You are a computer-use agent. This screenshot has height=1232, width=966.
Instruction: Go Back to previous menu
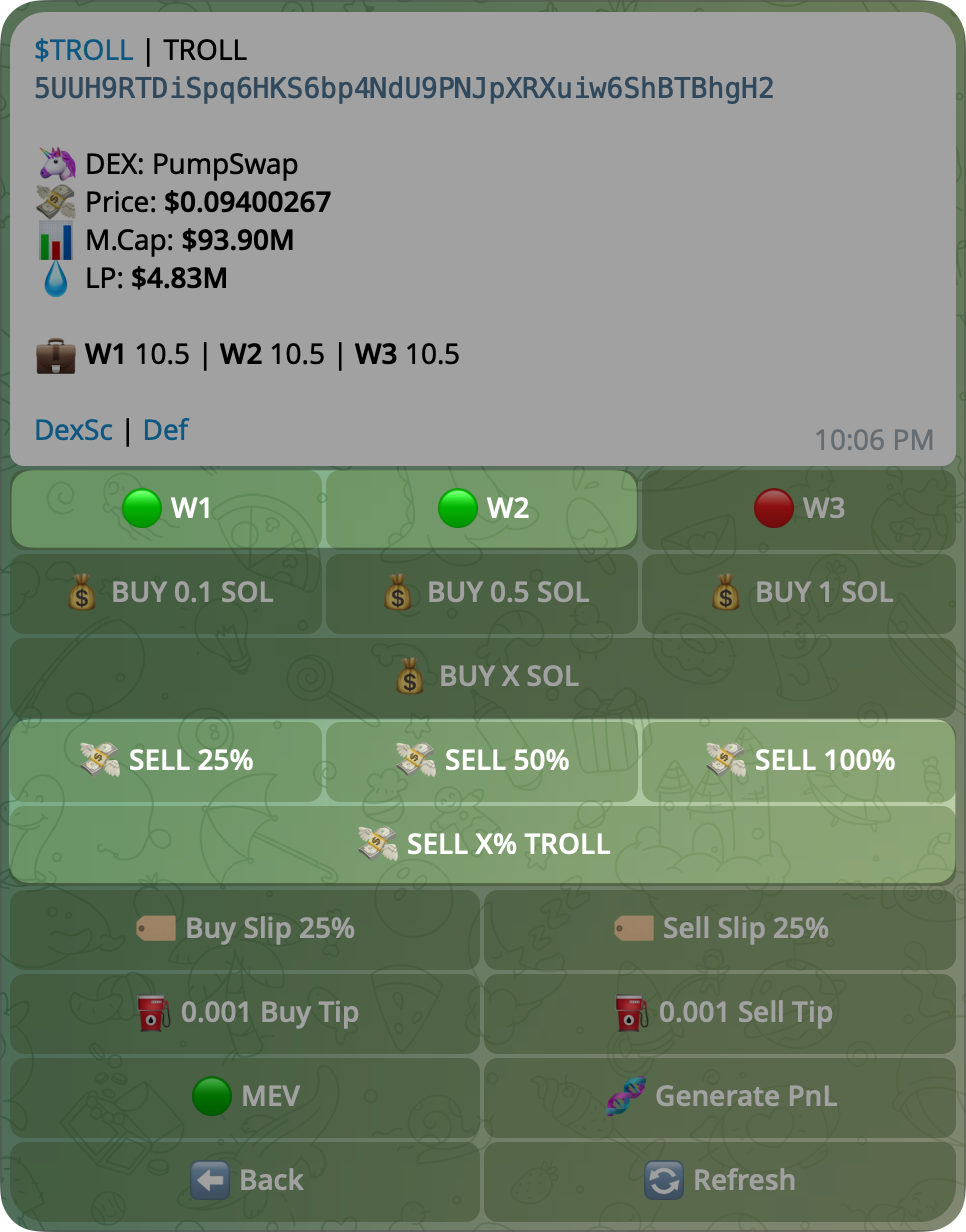245,1180
